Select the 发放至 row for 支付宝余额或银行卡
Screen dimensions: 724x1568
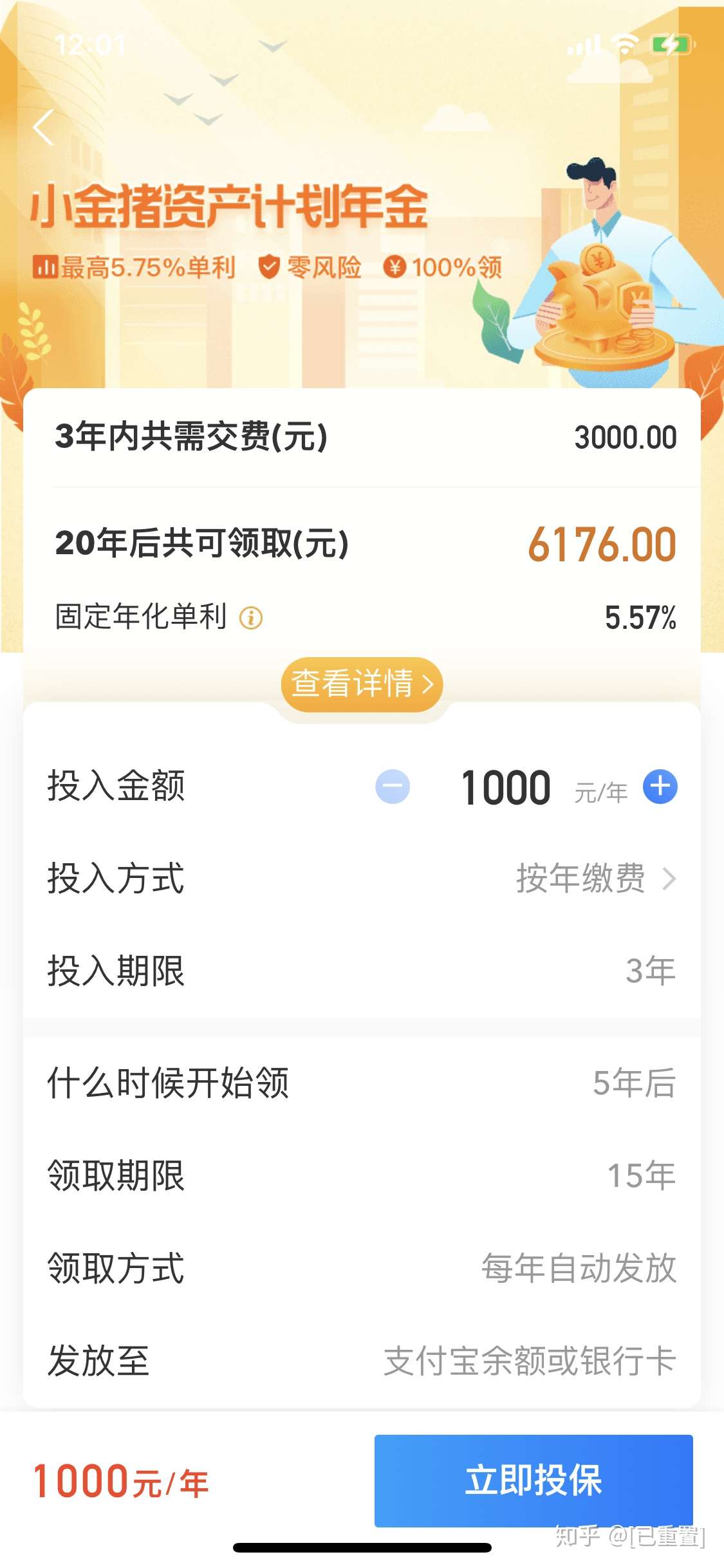tap(362, 1360)
